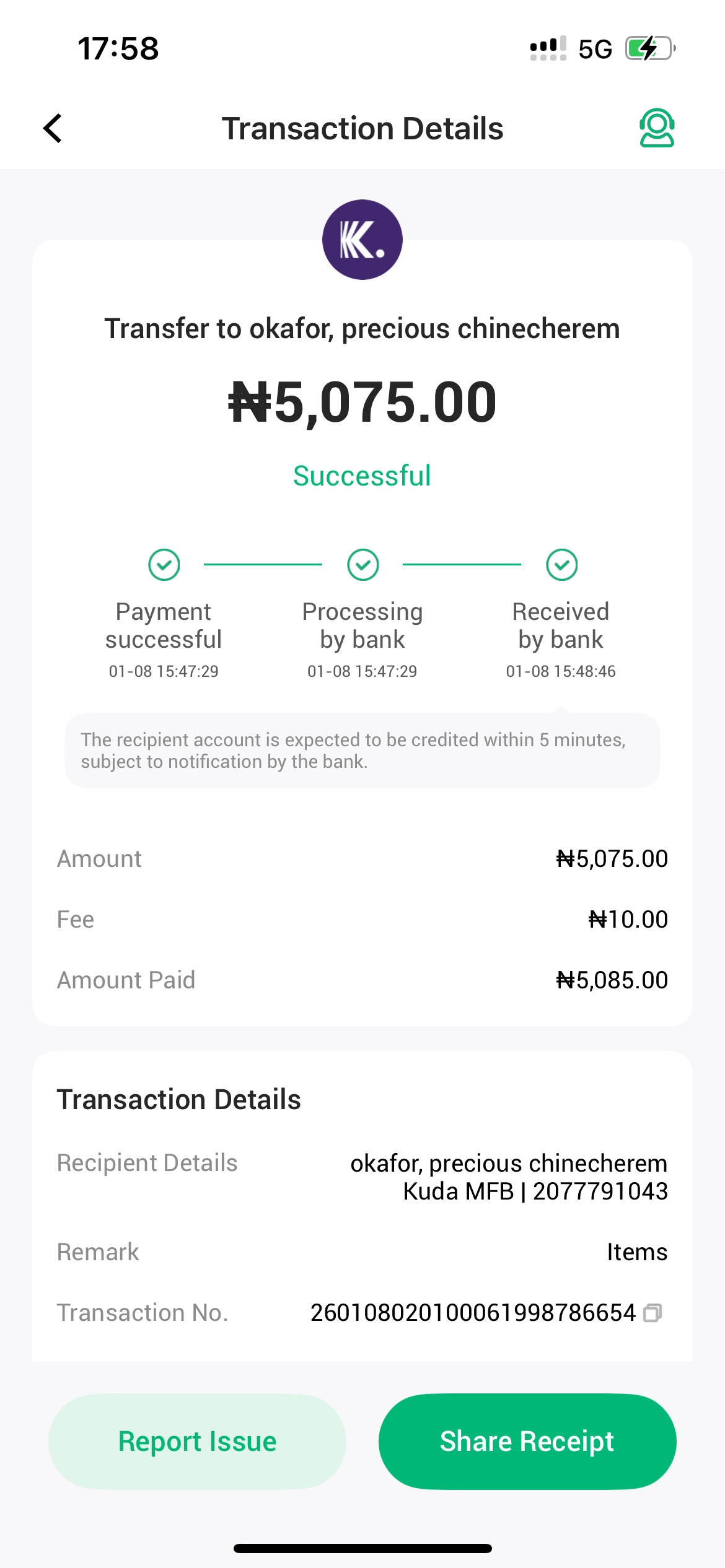The image size is (725, 1568).
Task: Share the transaction receipt
Action: point(527,1441)
